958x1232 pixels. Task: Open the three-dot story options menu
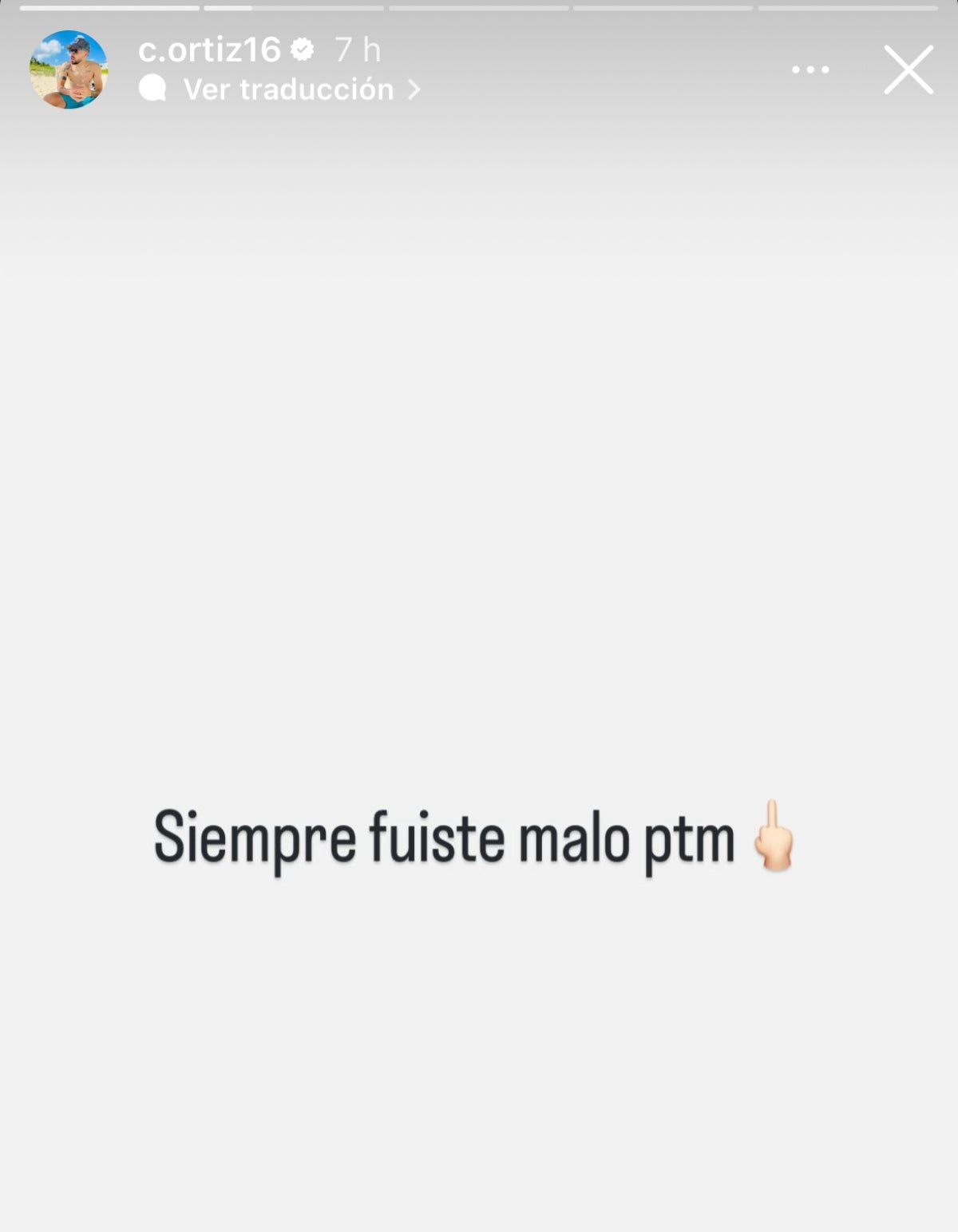point(812,71)
